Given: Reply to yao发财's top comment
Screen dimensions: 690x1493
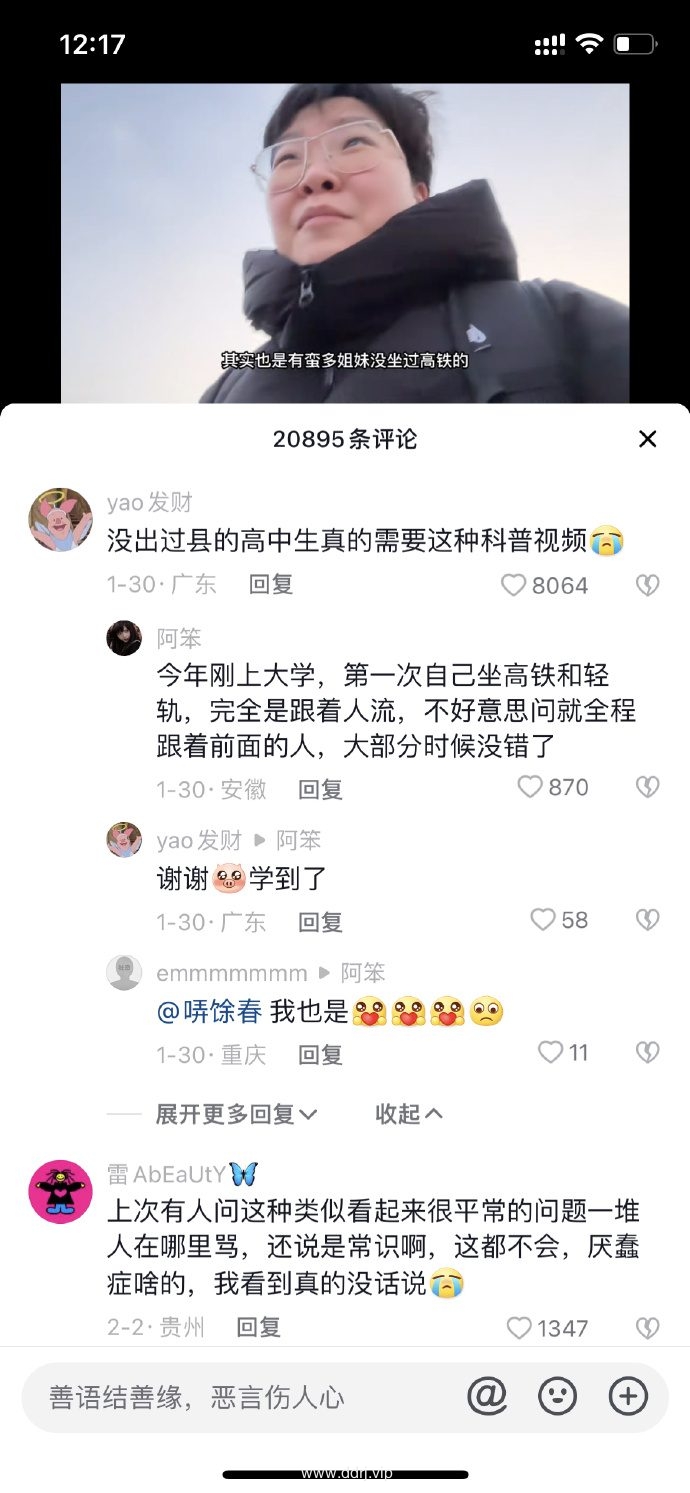Looking at the screenshot, I should [271, 584].
